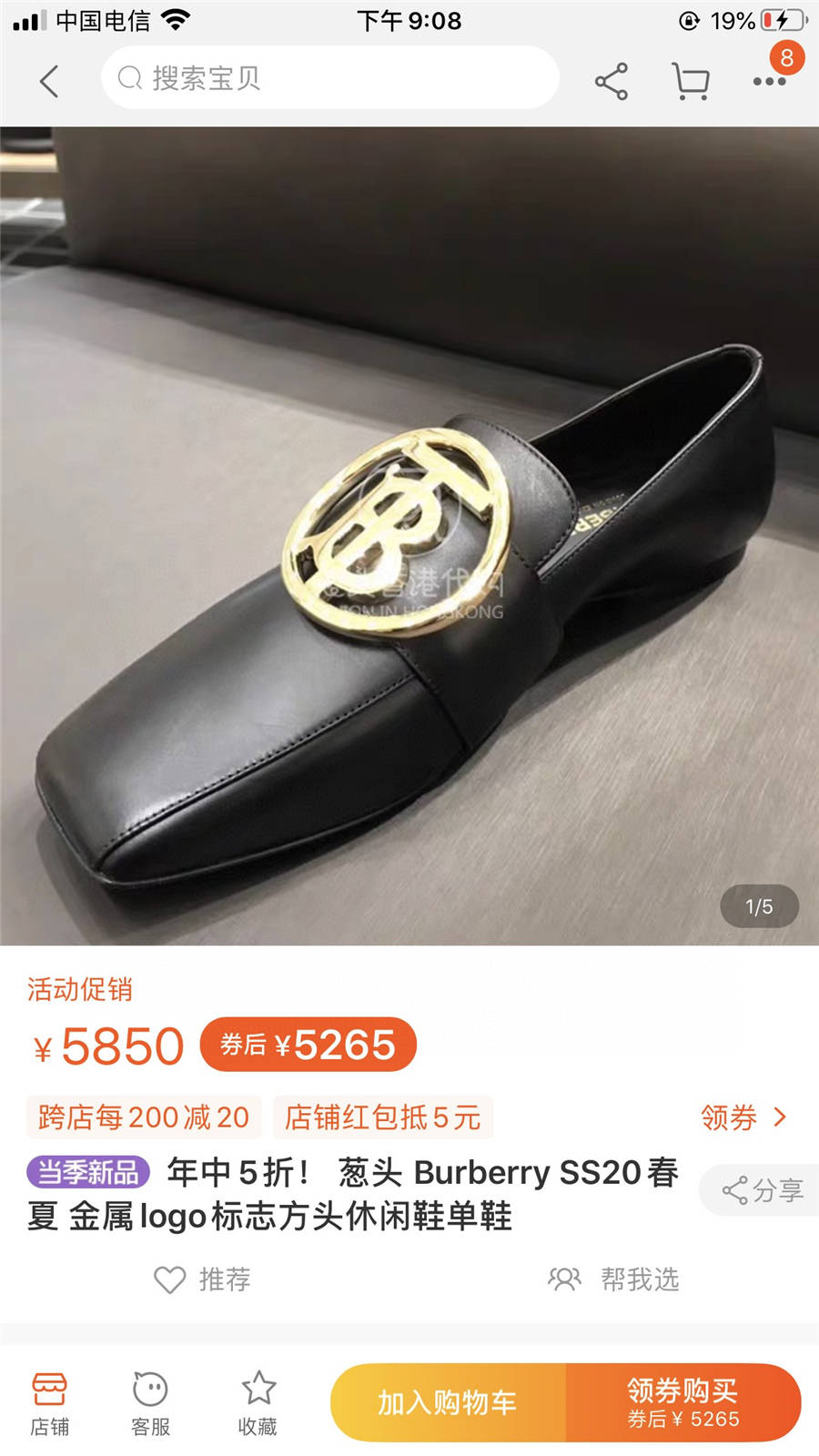
Task: Open 帮我选 for help choosing
Action: point(613,1279)
